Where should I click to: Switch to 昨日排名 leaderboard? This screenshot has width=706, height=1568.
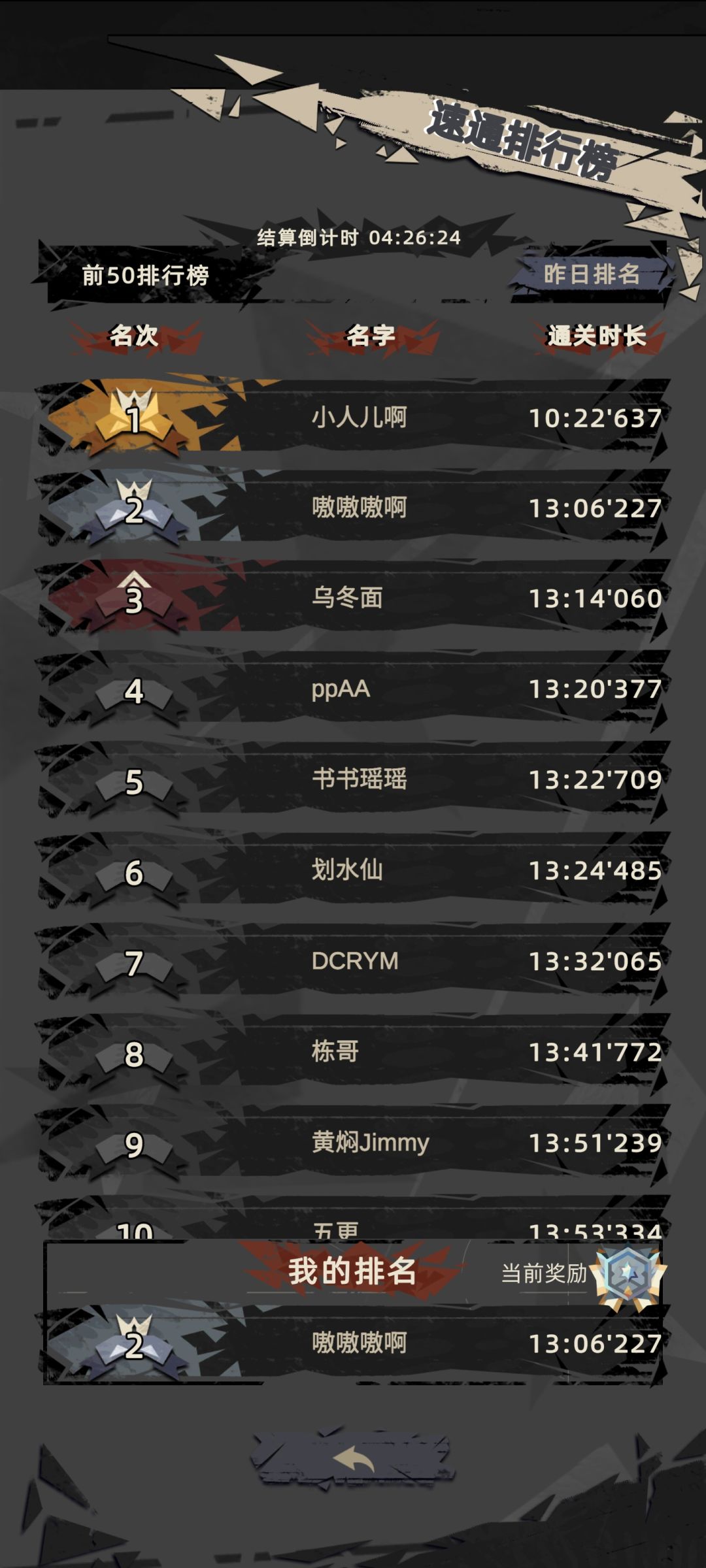[x=592, y=274]
